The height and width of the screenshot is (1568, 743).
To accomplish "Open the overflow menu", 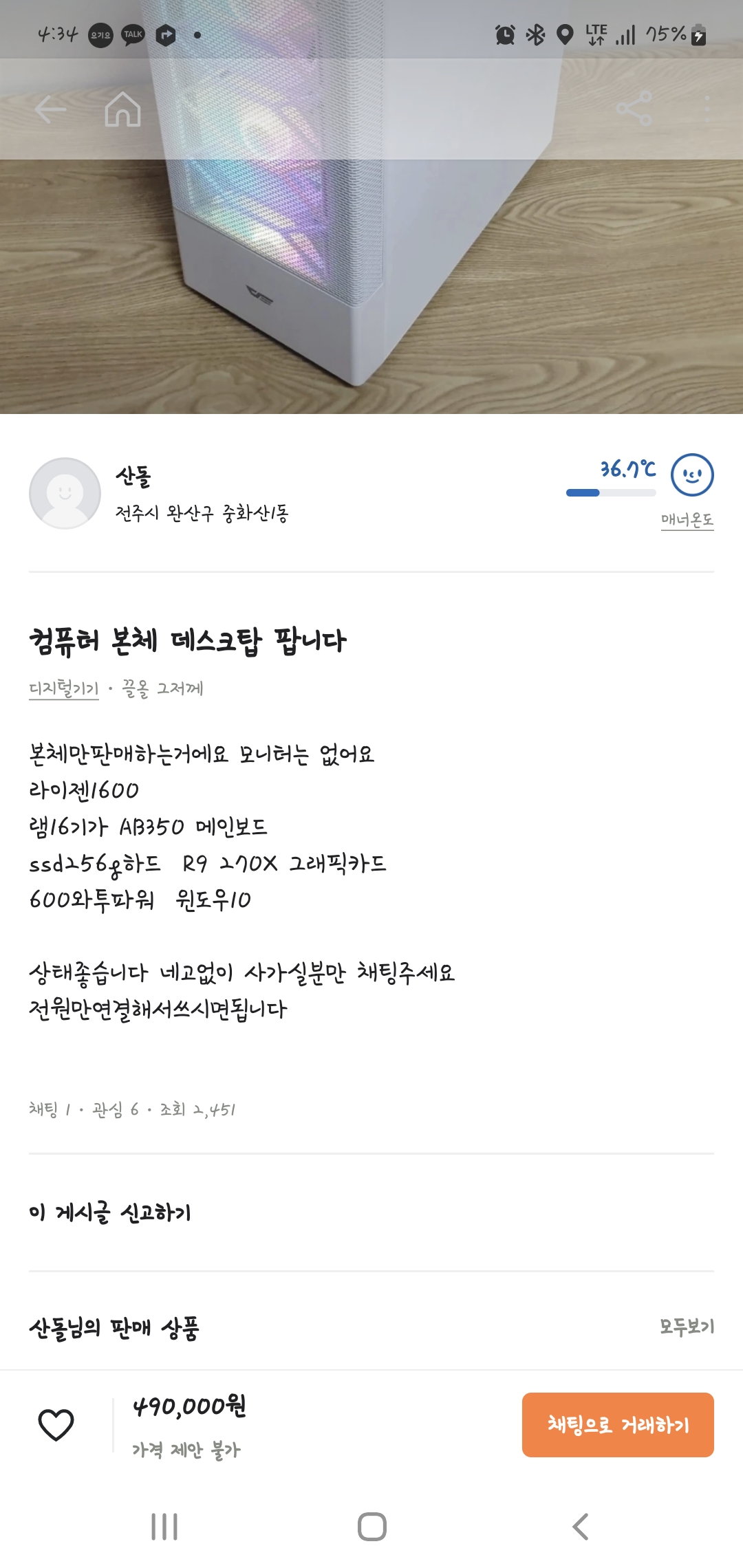I will tap(707, 109).
